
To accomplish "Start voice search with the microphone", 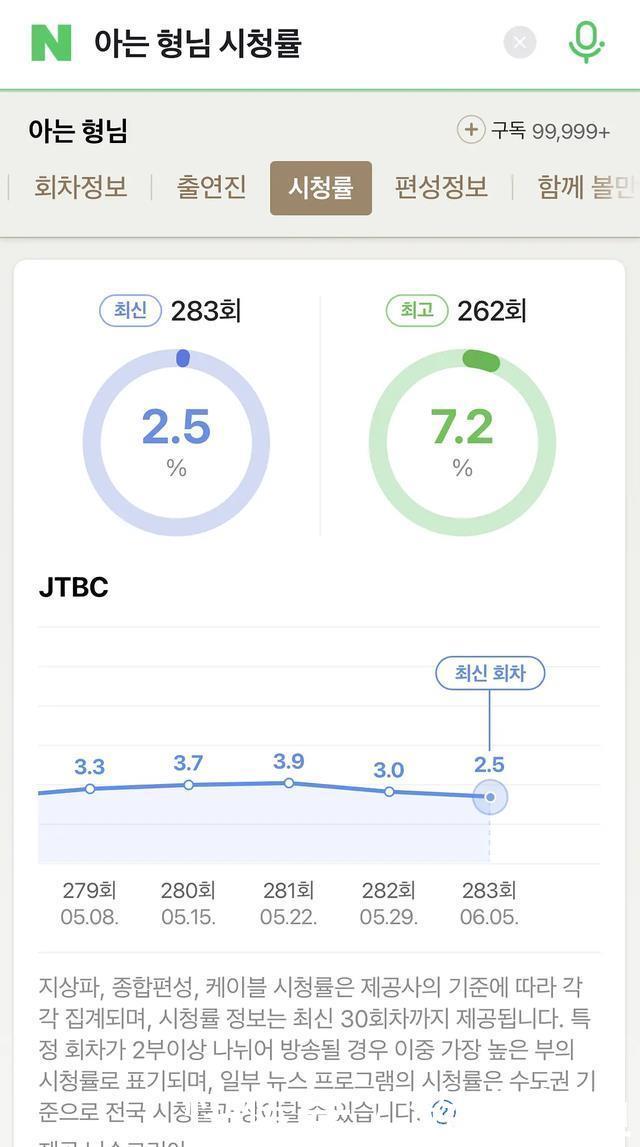I will click(586, 43).
